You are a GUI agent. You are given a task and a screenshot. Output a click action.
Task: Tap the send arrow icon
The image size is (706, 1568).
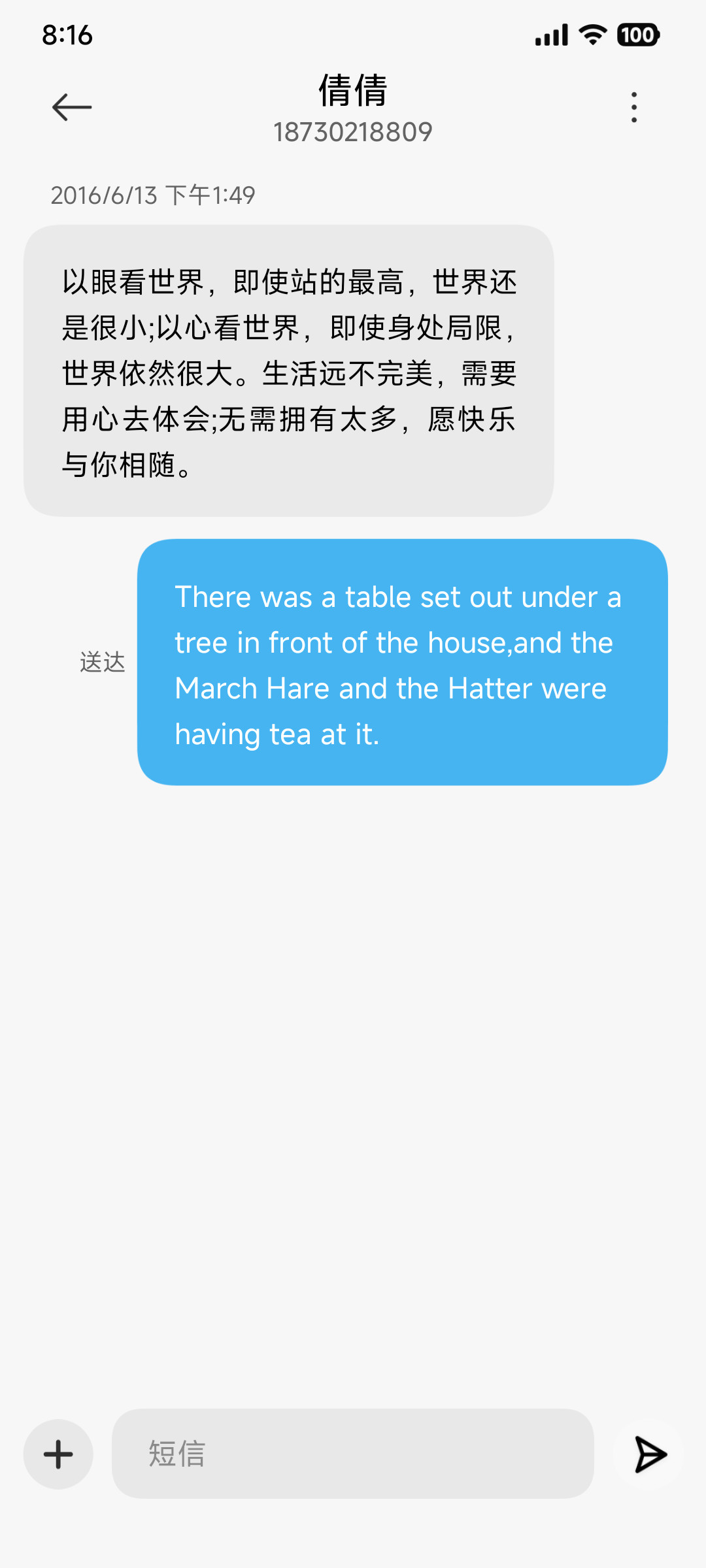(x=650, y=1454)
